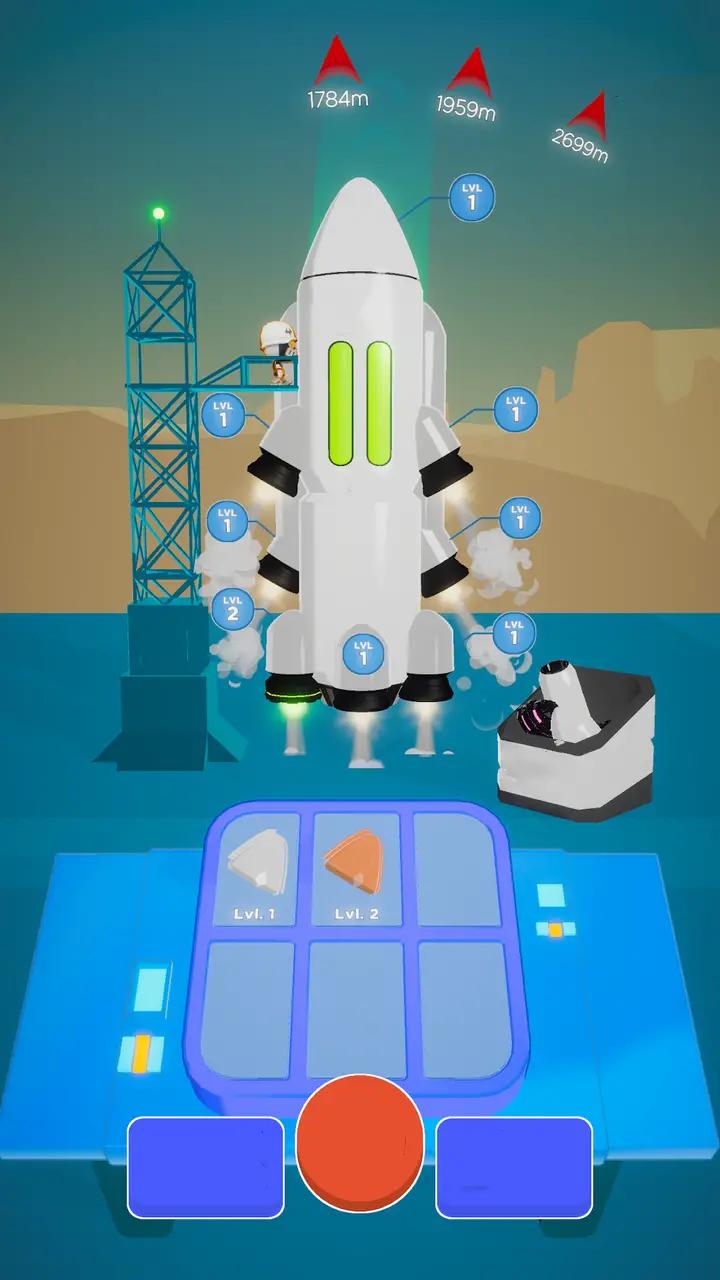This screenshot has width=720, height=1280.
Task: Tap the LVL 1 badge on the bottom engine
Action: [363, 653]
